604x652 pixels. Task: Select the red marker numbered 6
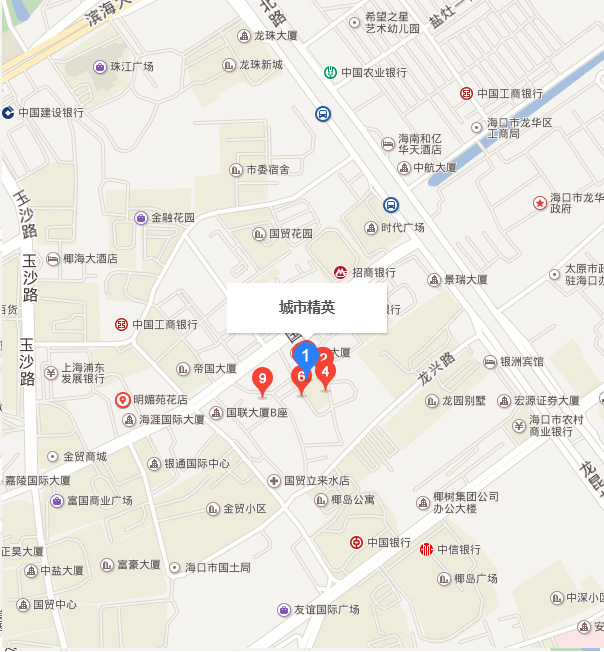tap(298, 378)
